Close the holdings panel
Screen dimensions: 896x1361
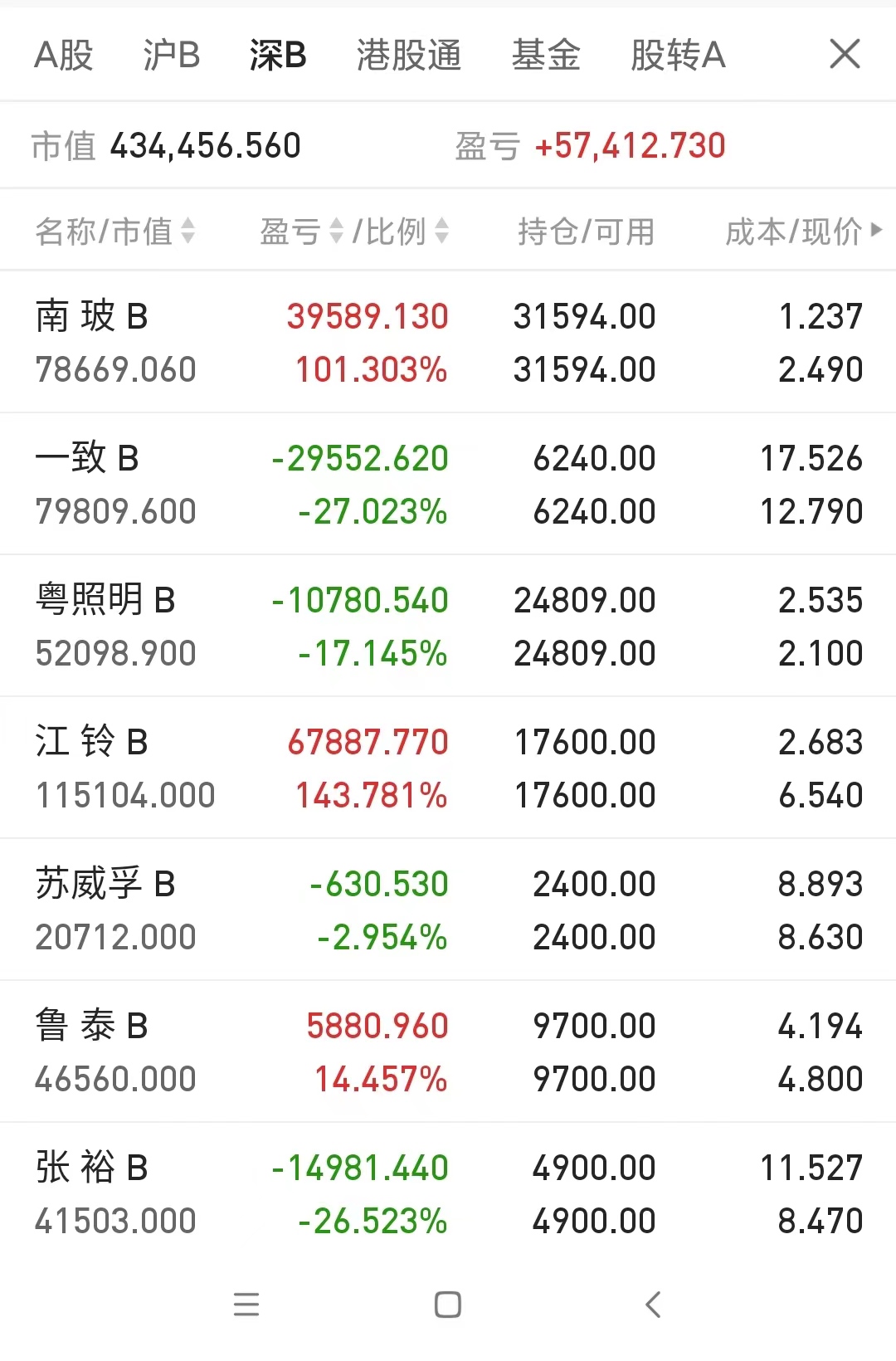point(845,55)
